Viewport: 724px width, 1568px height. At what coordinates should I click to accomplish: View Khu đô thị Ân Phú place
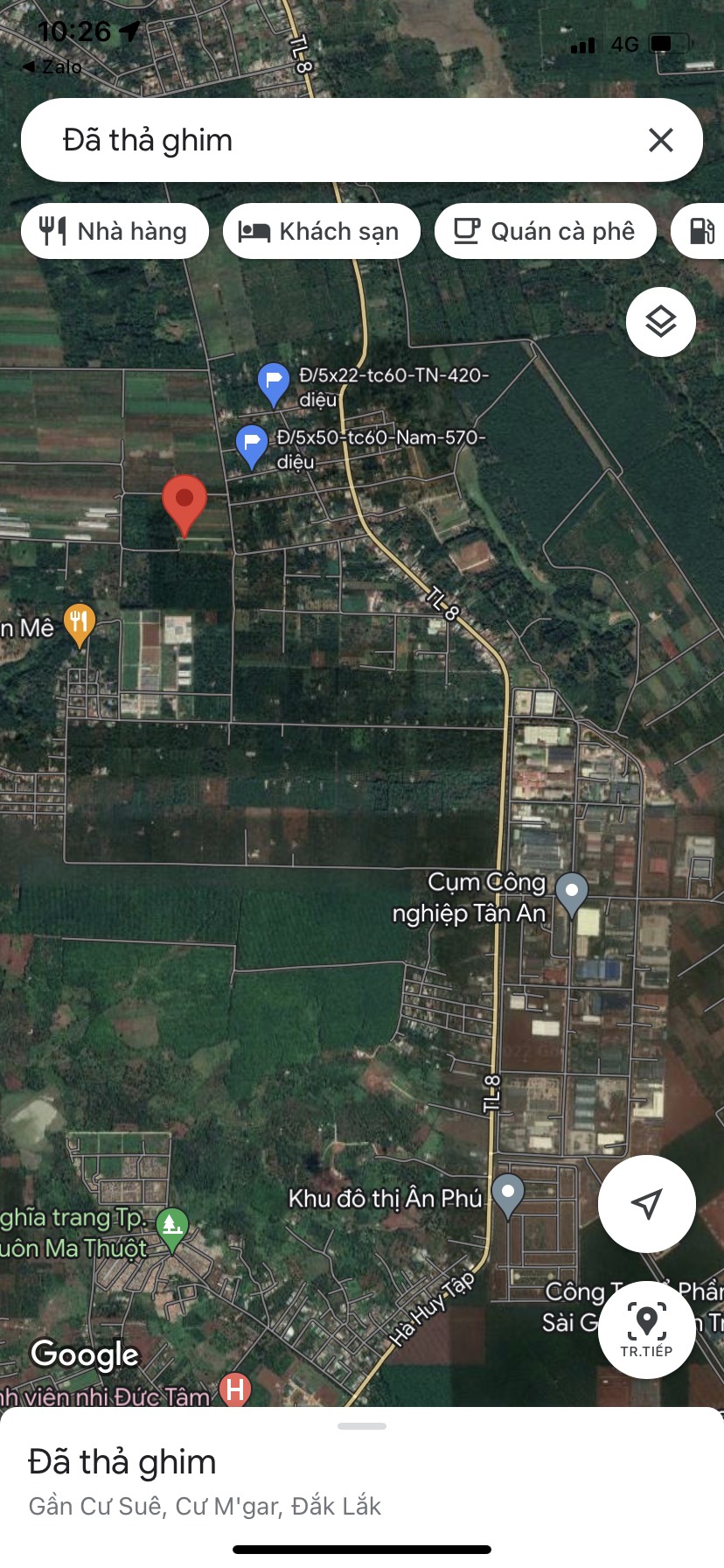(x=507, y=1194)
